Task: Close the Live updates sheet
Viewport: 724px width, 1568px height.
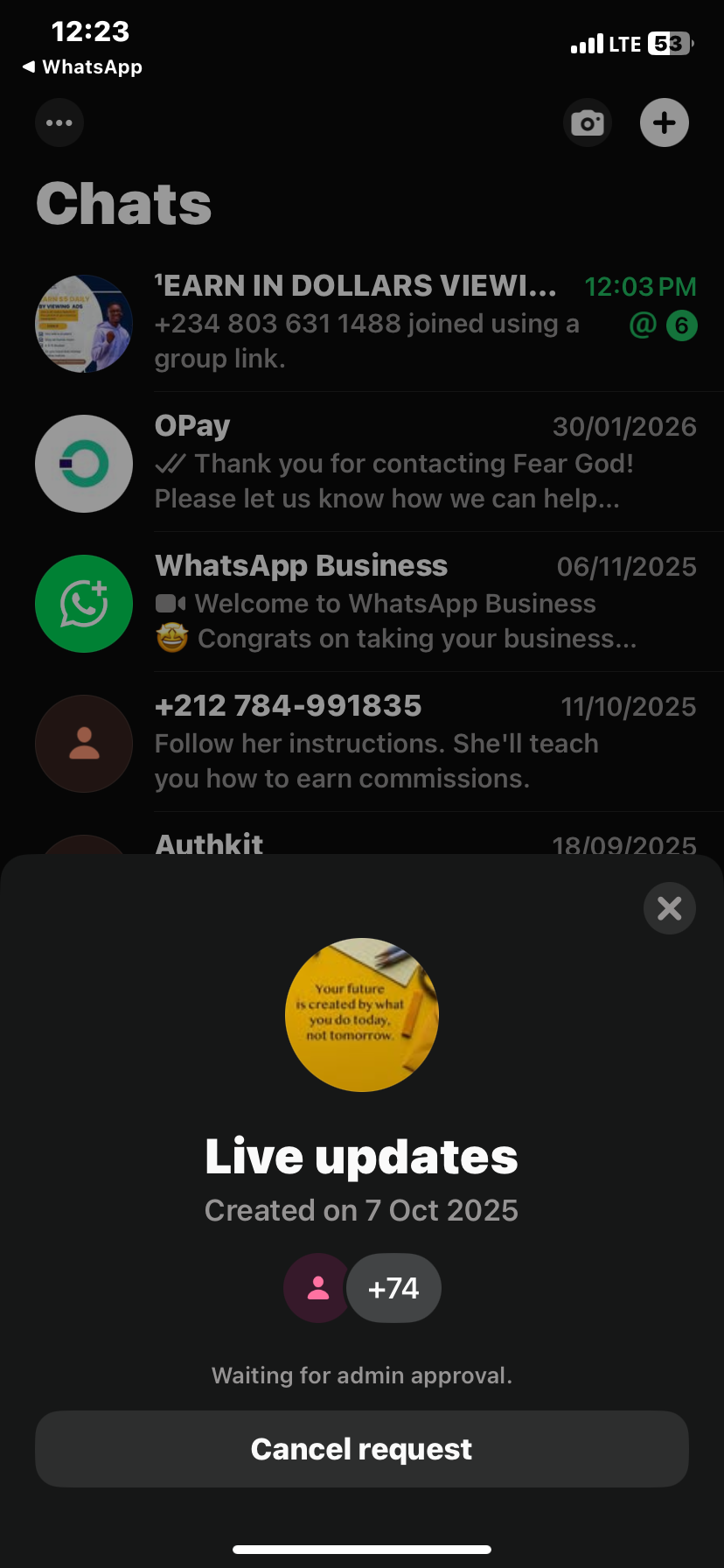Action: pos(669,908)
